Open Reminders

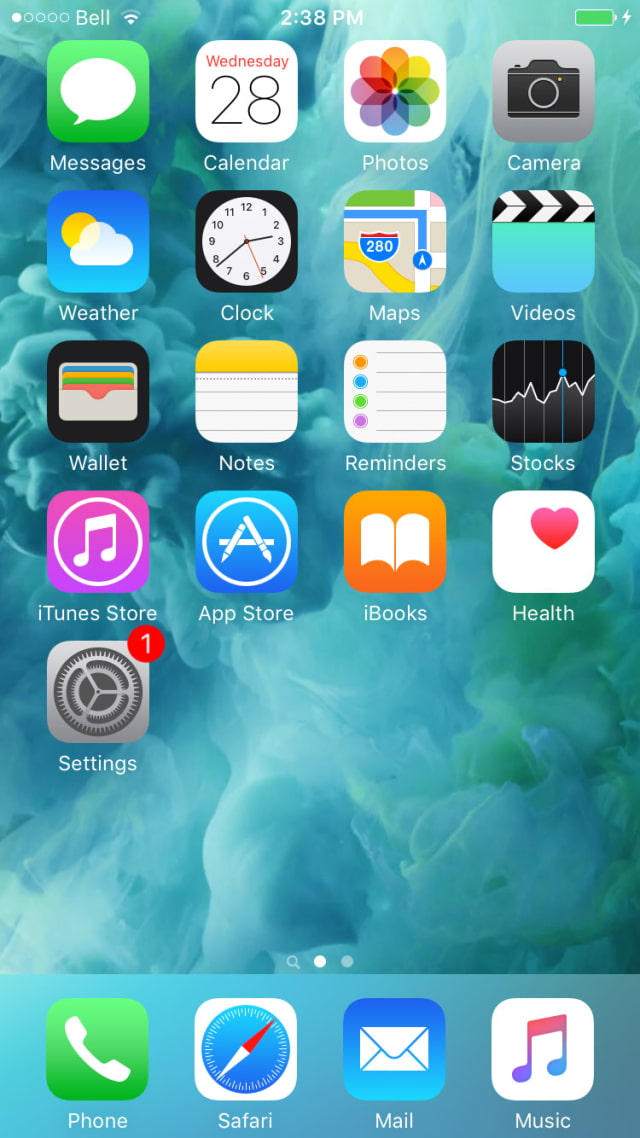395,392
